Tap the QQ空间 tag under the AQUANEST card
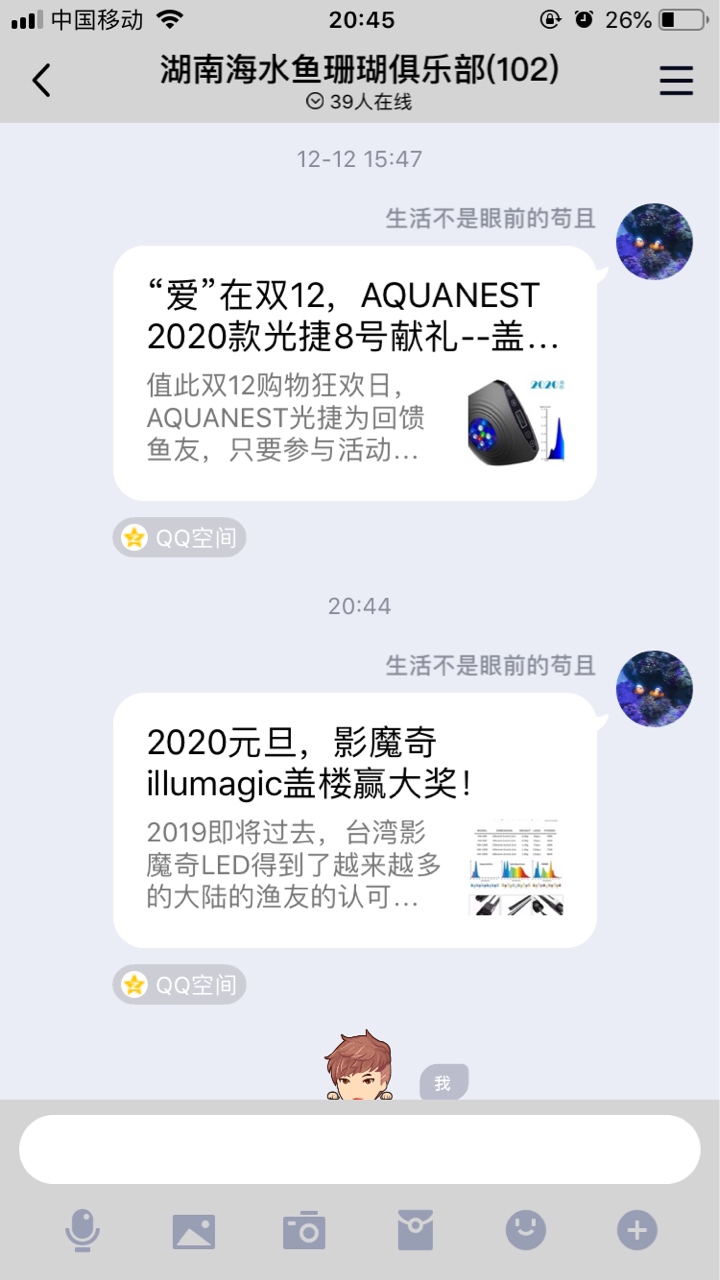Viewport: 720px width, 1280px height. [179, 538]
